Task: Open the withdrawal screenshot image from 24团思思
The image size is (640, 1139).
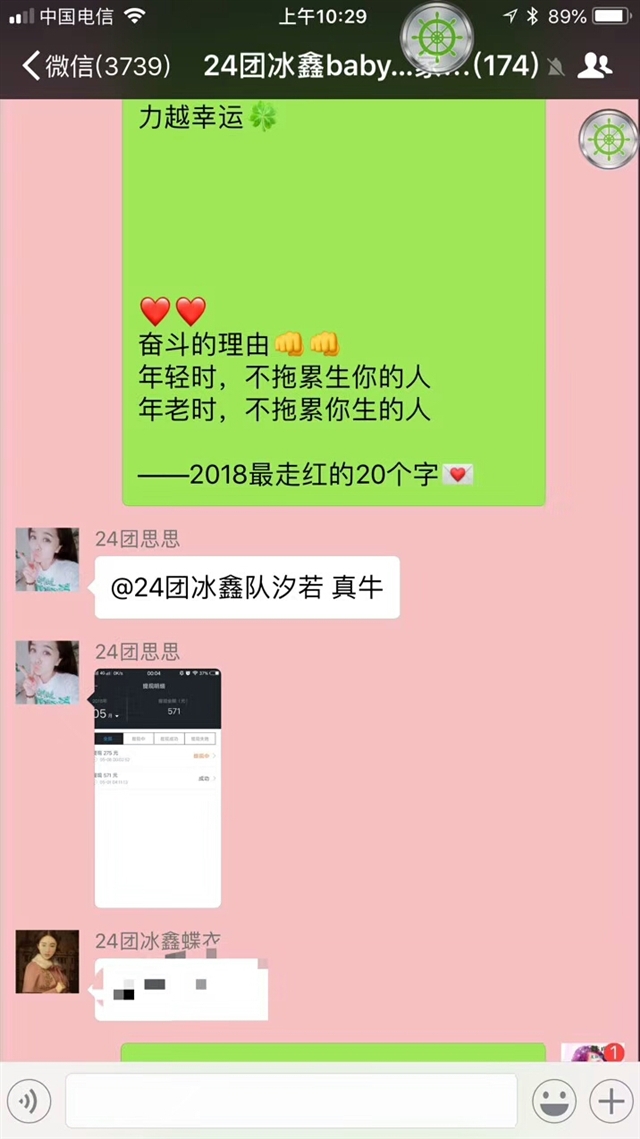Action: (x=158, y=788)
